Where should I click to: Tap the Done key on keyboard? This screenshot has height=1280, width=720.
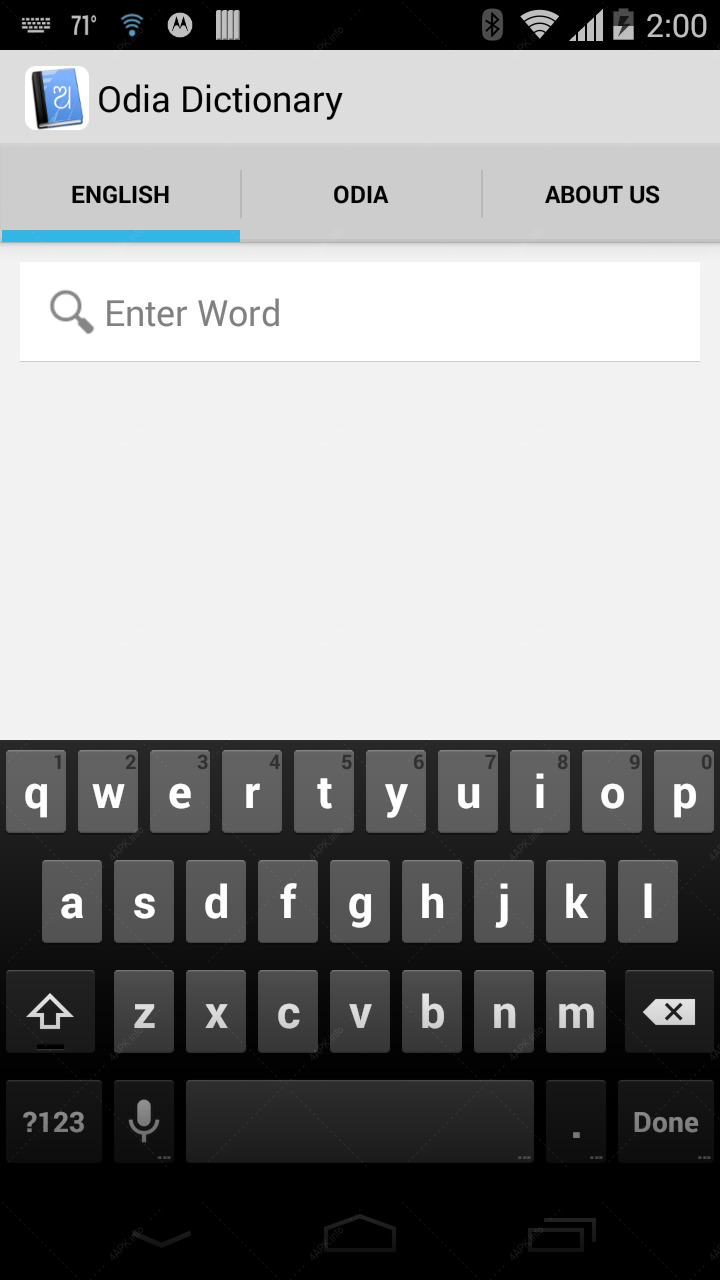(666, 1122)
